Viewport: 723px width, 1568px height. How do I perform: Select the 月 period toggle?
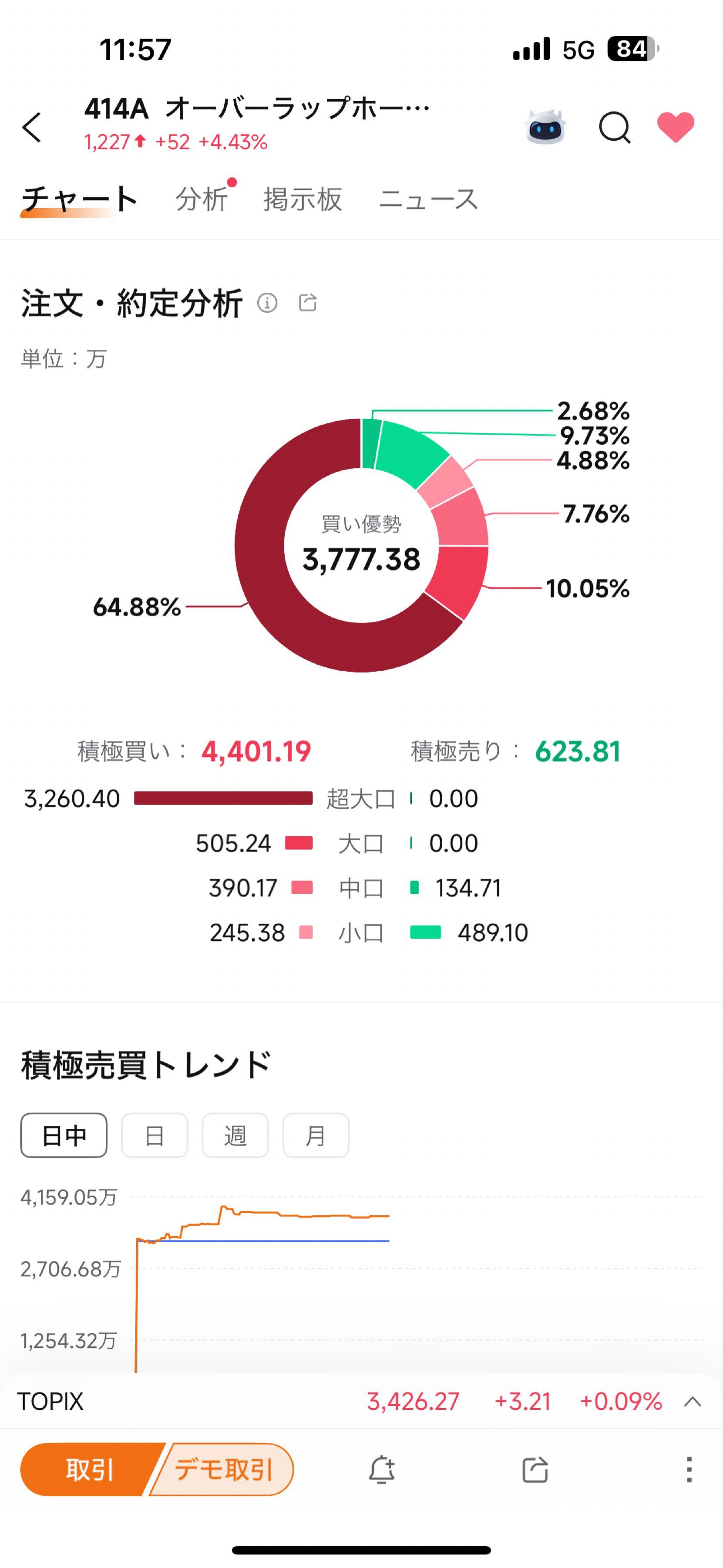(316, 1135)
